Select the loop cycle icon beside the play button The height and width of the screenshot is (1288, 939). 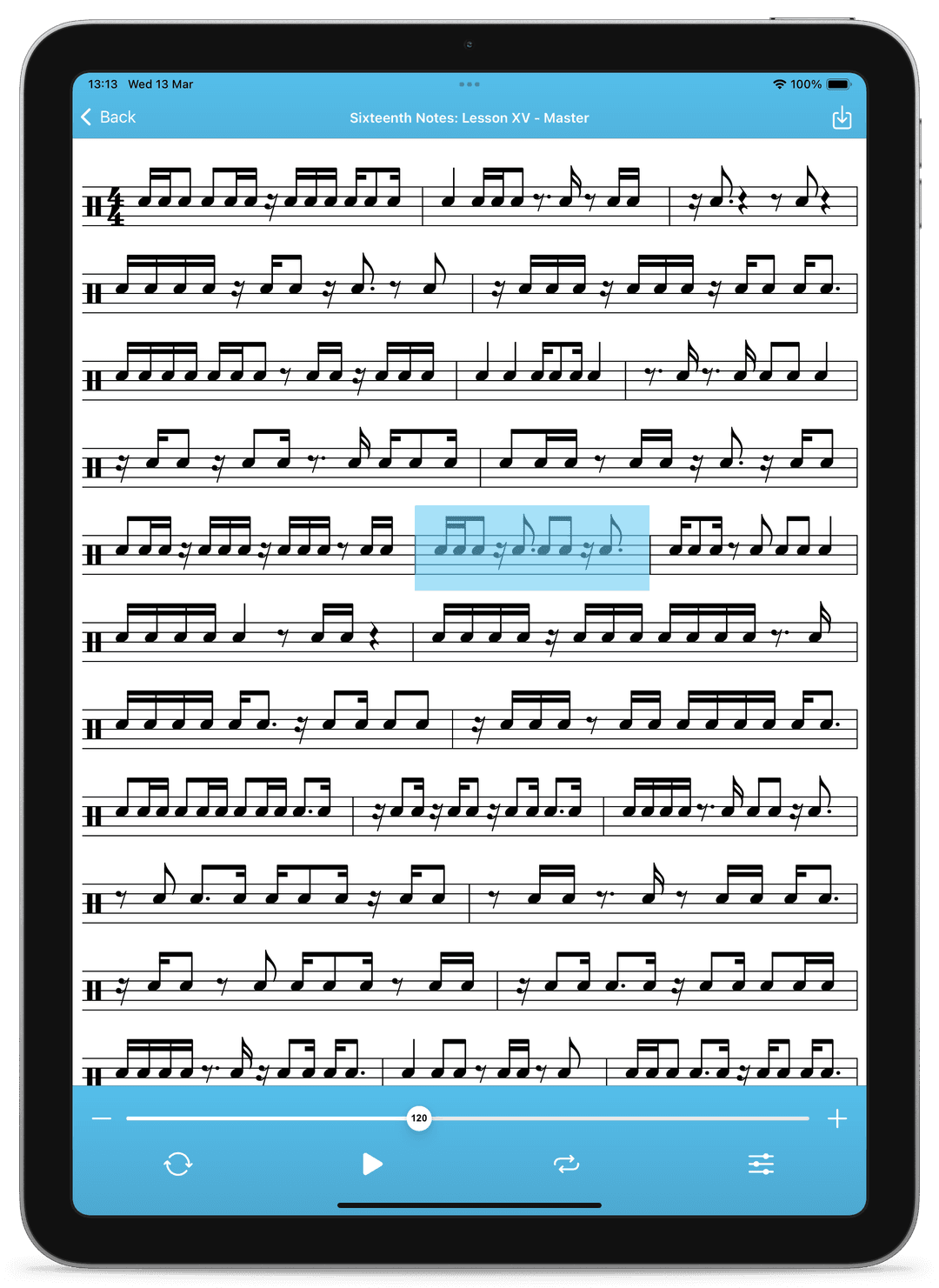(x=567, y=1163)
